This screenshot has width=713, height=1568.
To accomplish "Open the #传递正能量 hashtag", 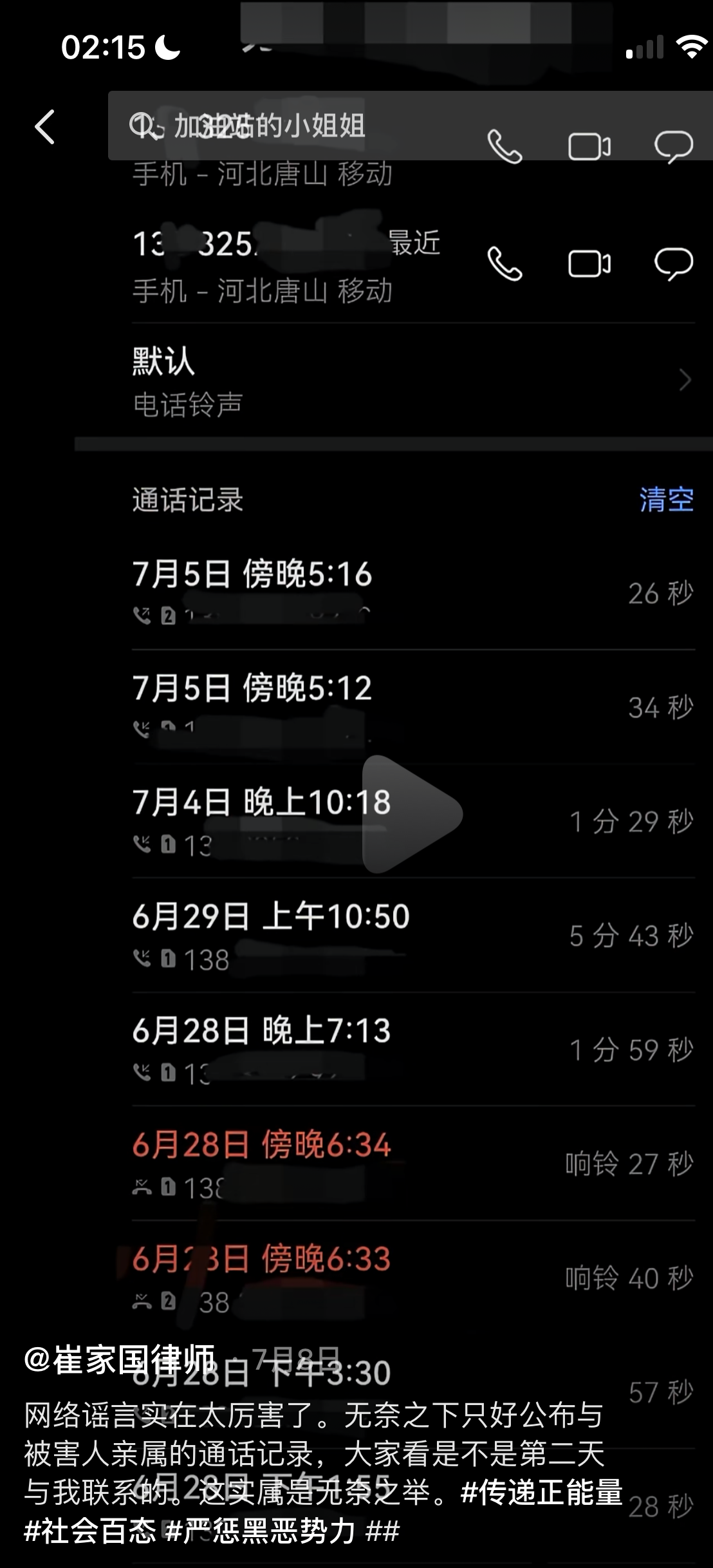I will [542, 1491].
